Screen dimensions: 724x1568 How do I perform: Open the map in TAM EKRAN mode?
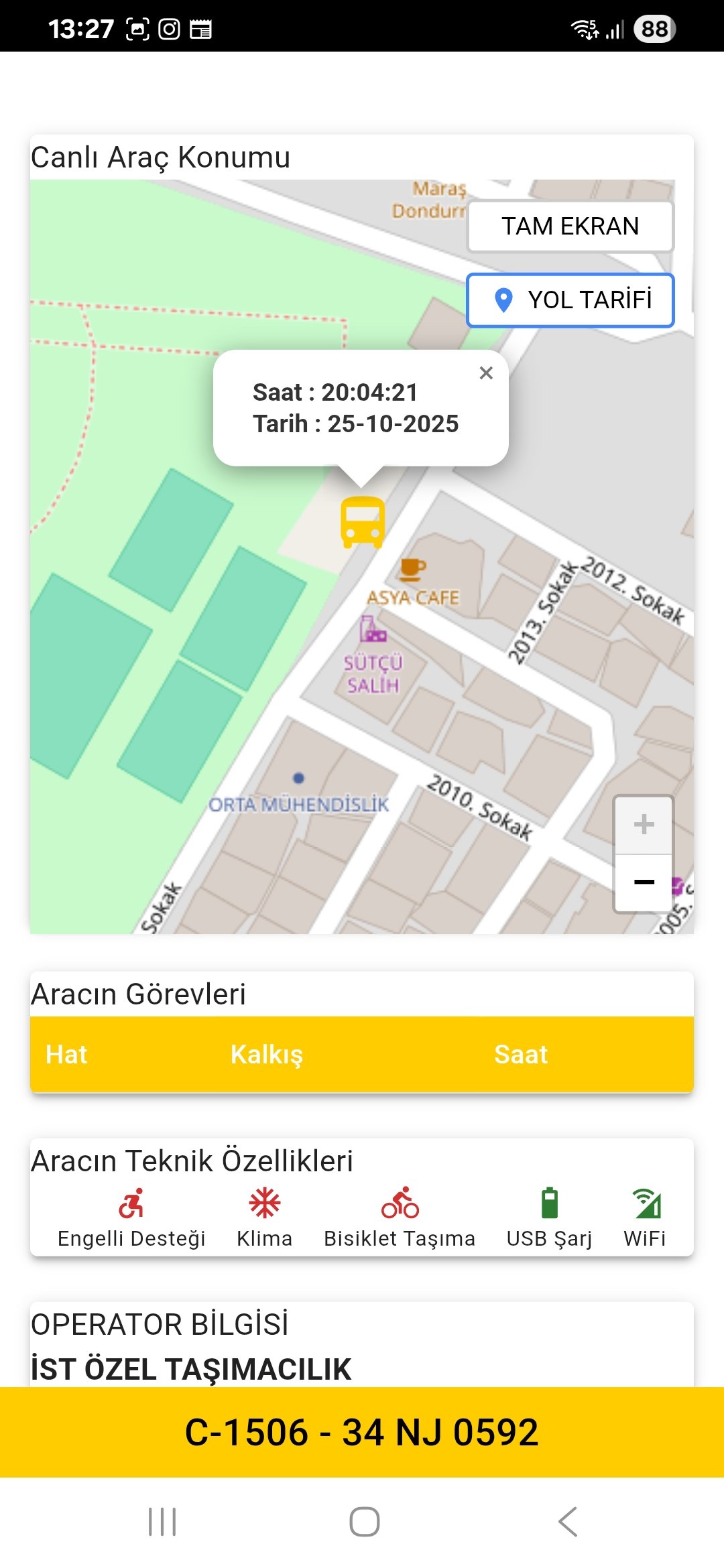point(570,226)
